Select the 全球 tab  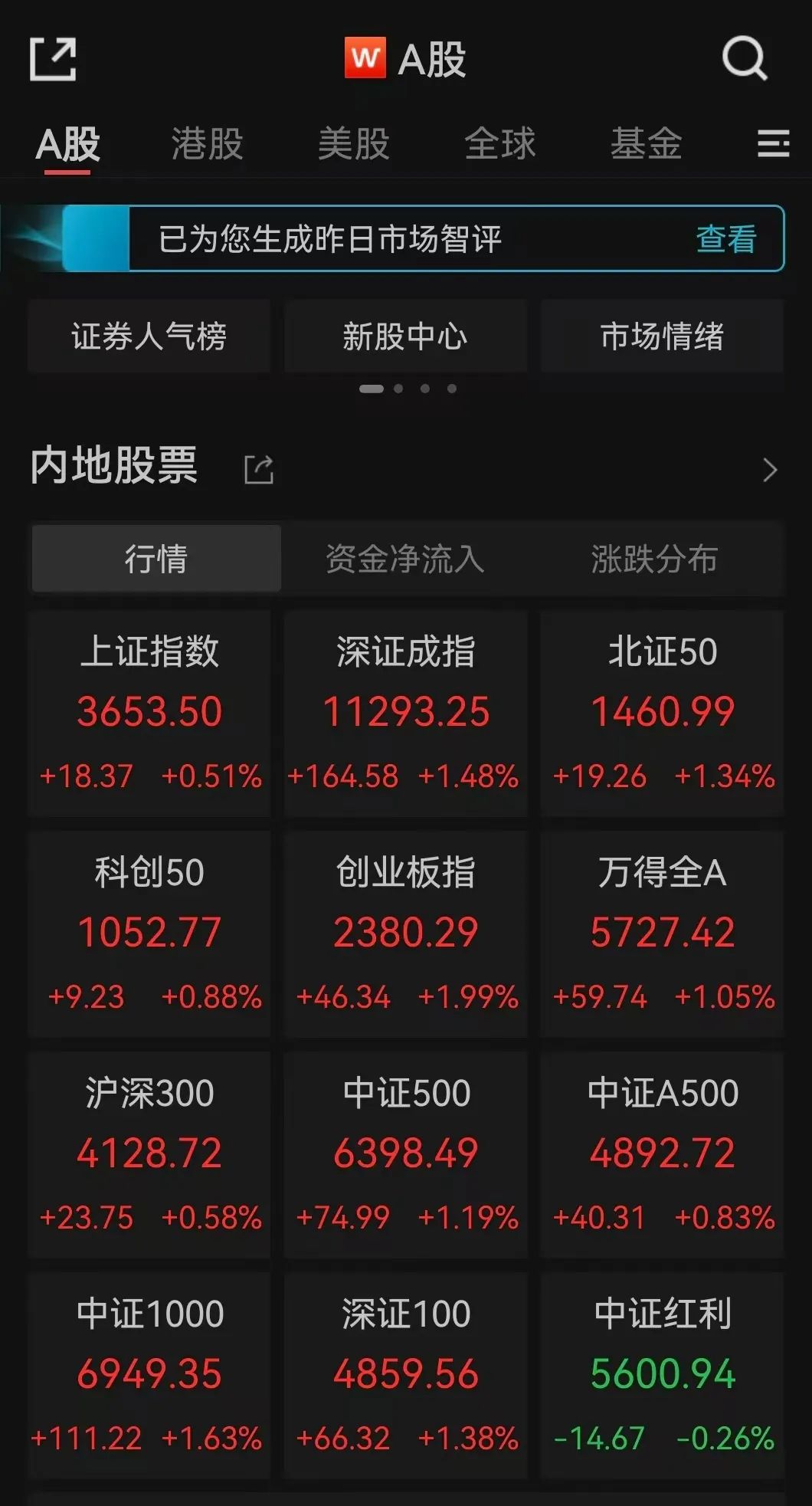(x=499, y=144)
